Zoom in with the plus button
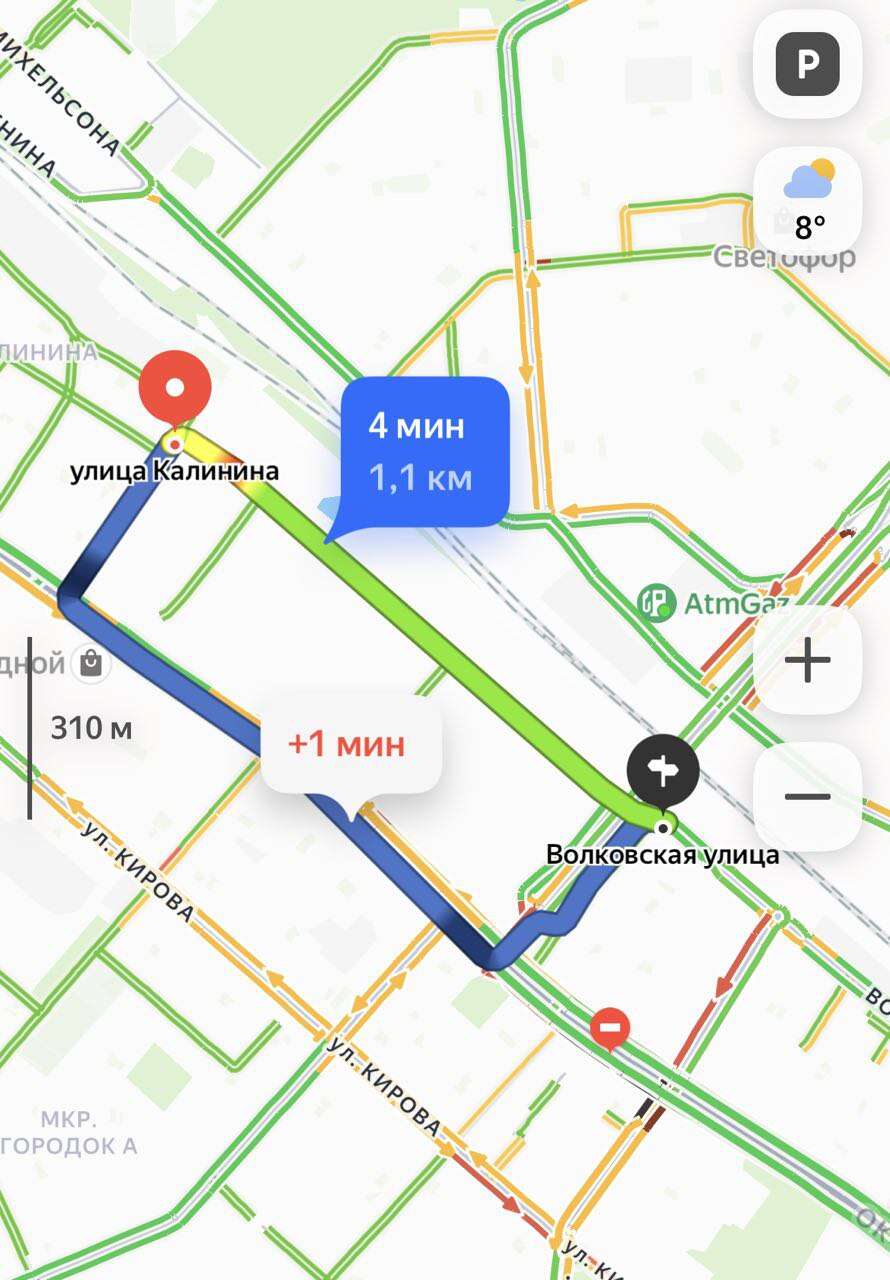 807,660
